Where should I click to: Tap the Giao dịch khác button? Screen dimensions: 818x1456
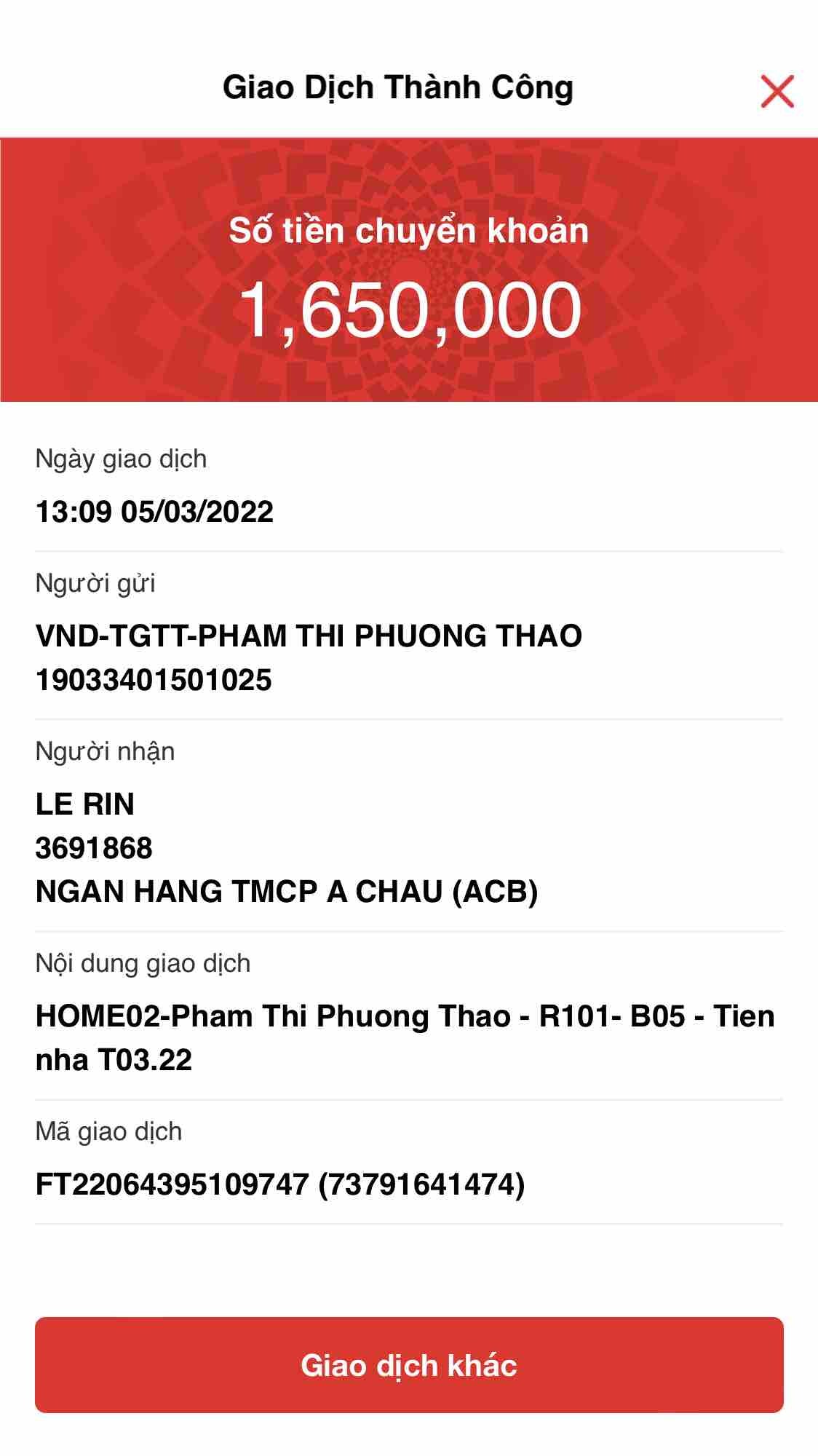[x=409, y=1365]
